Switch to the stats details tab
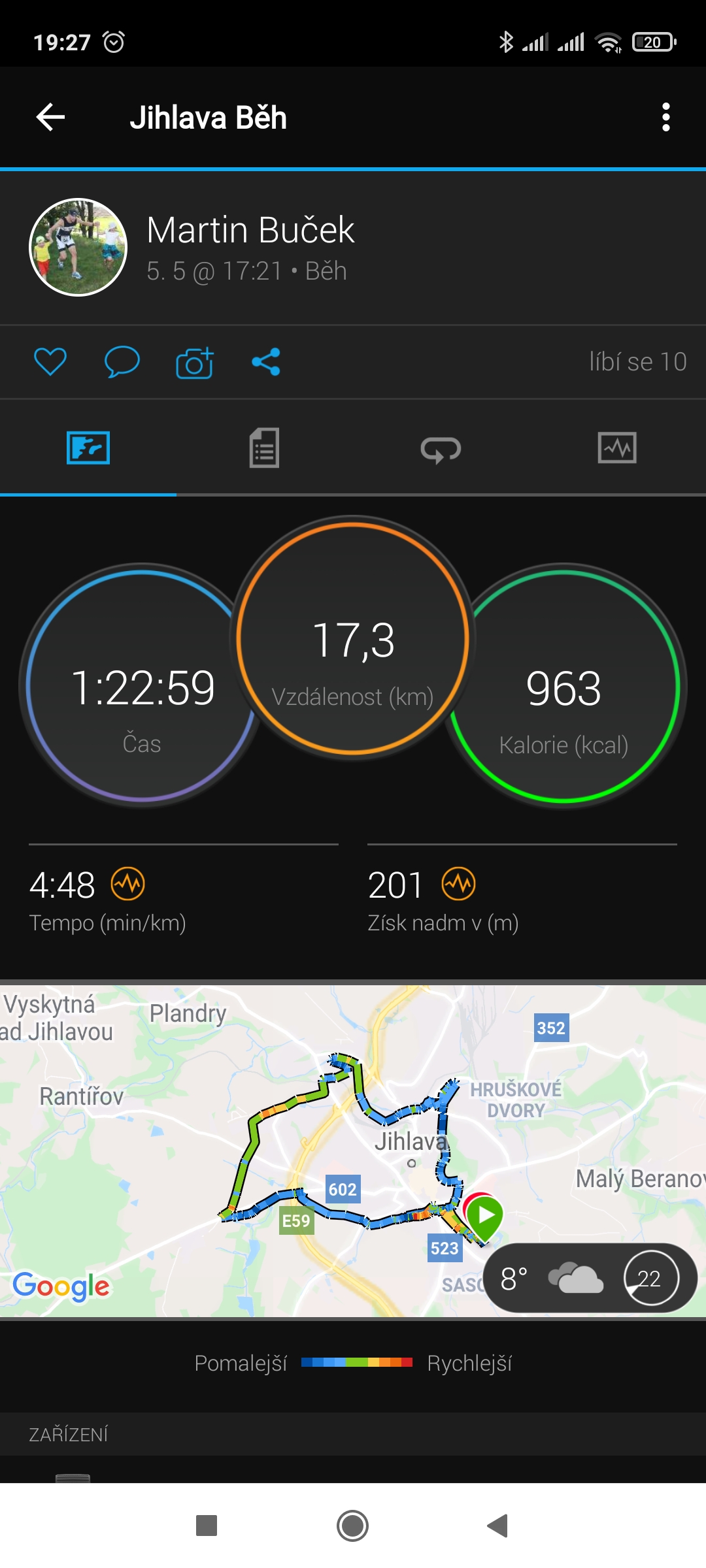The height and width of the screenshot is (1568, 706). pyautogui.click(x=264, y=448)
